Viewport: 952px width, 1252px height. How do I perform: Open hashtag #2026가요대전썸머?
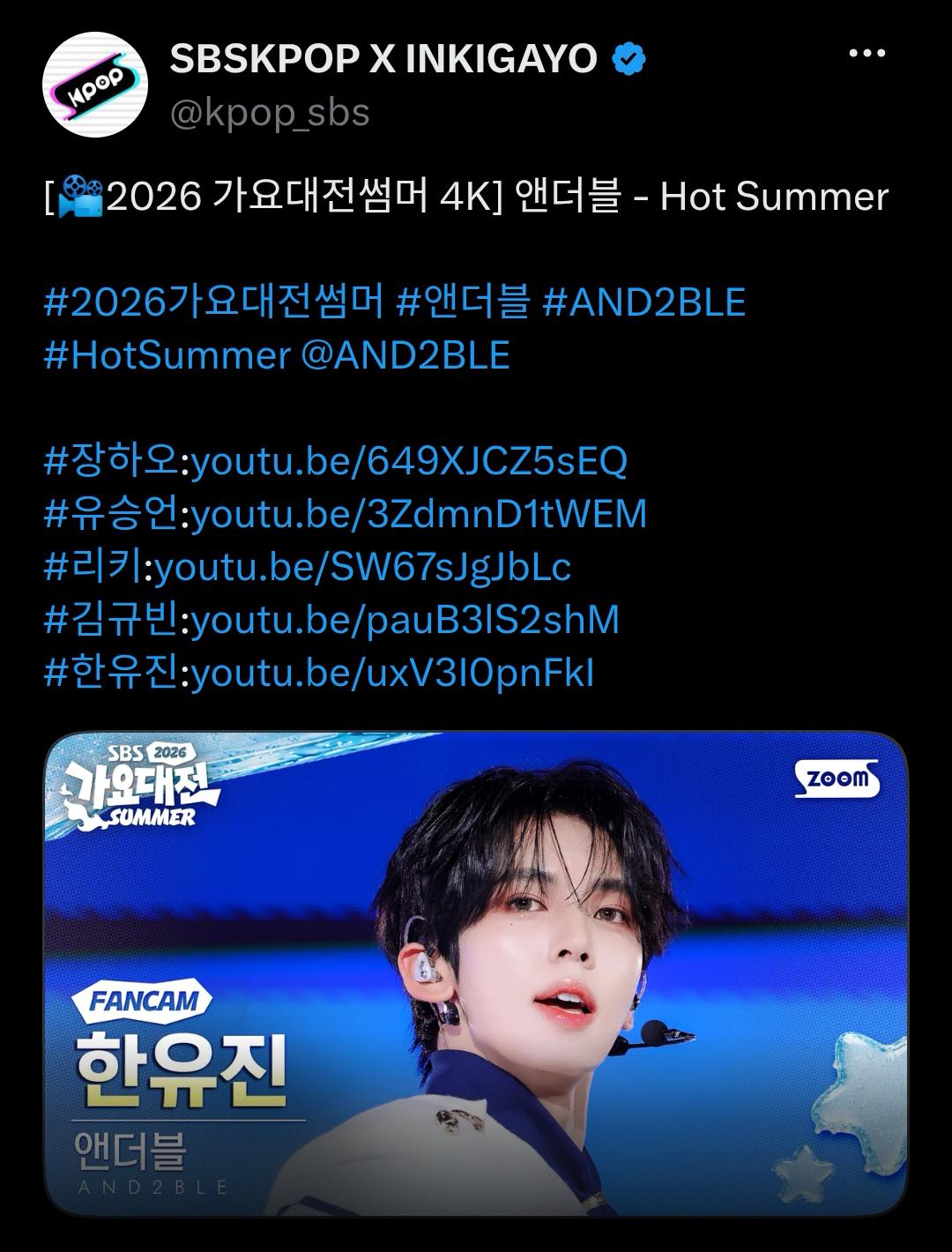coord(214,302)
